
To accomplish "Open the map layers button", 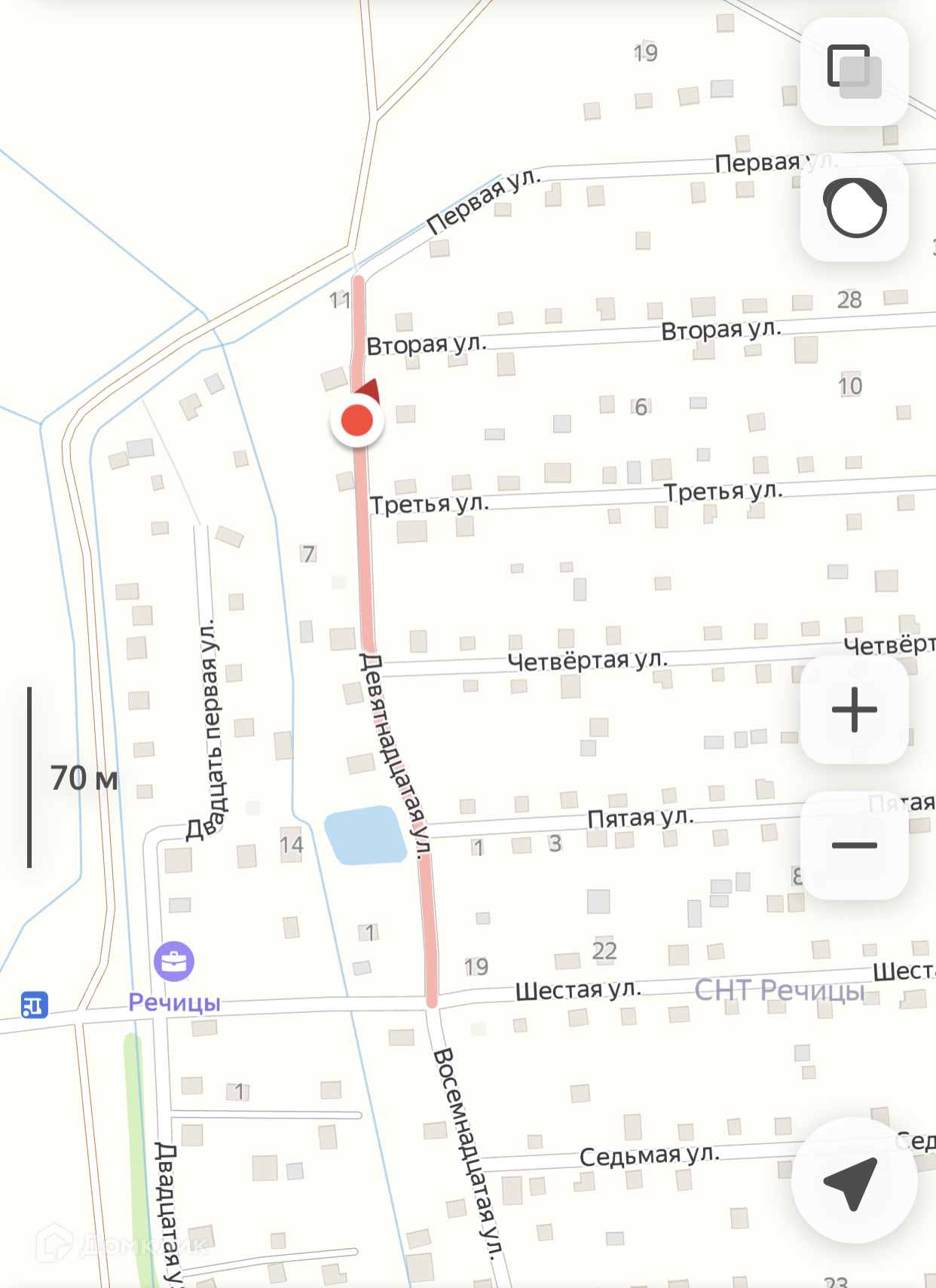I will pyautogui.click(x=854, y=72).
